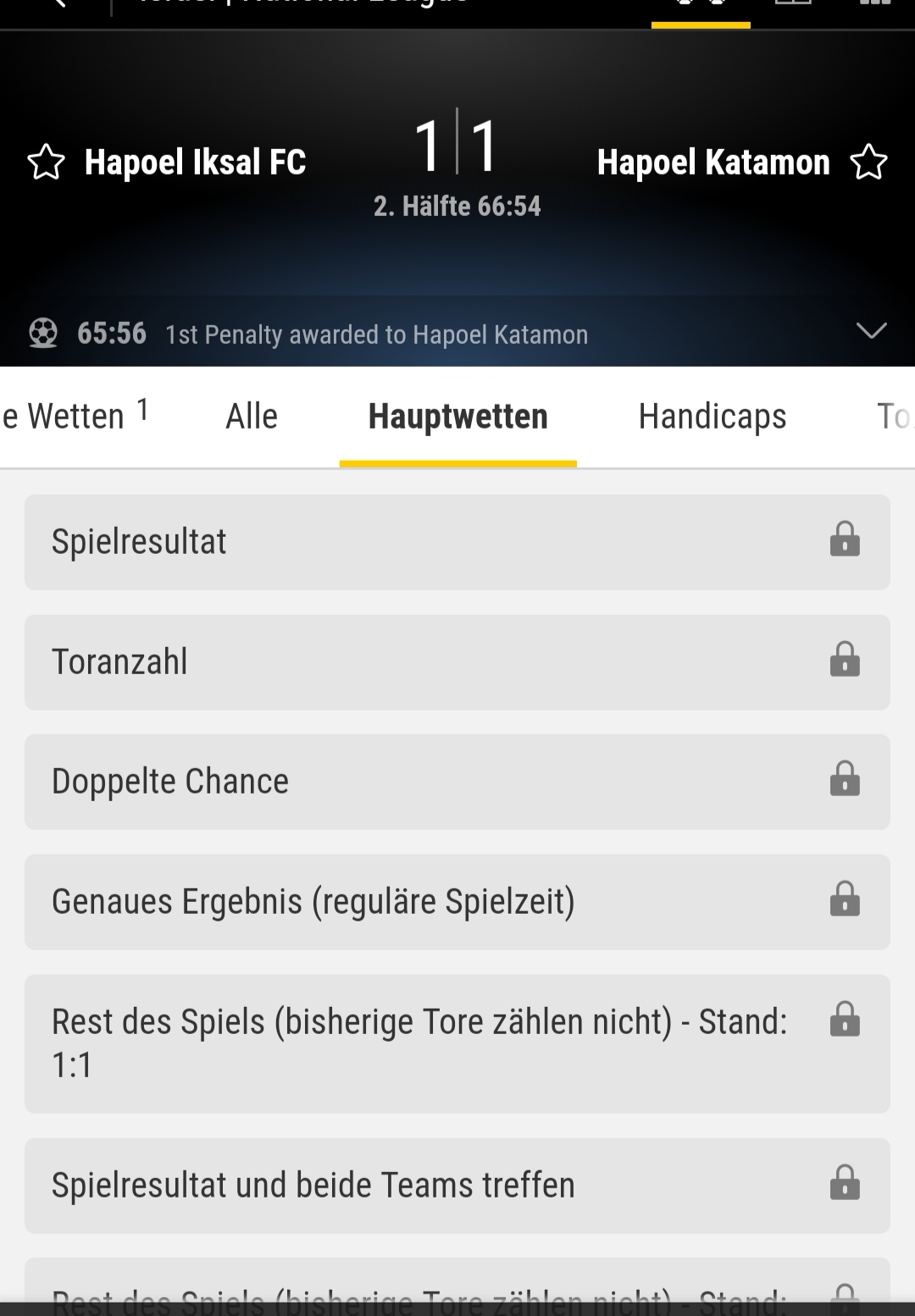
Task: Select the Hauptwetten tab
Action: [457, 417]
